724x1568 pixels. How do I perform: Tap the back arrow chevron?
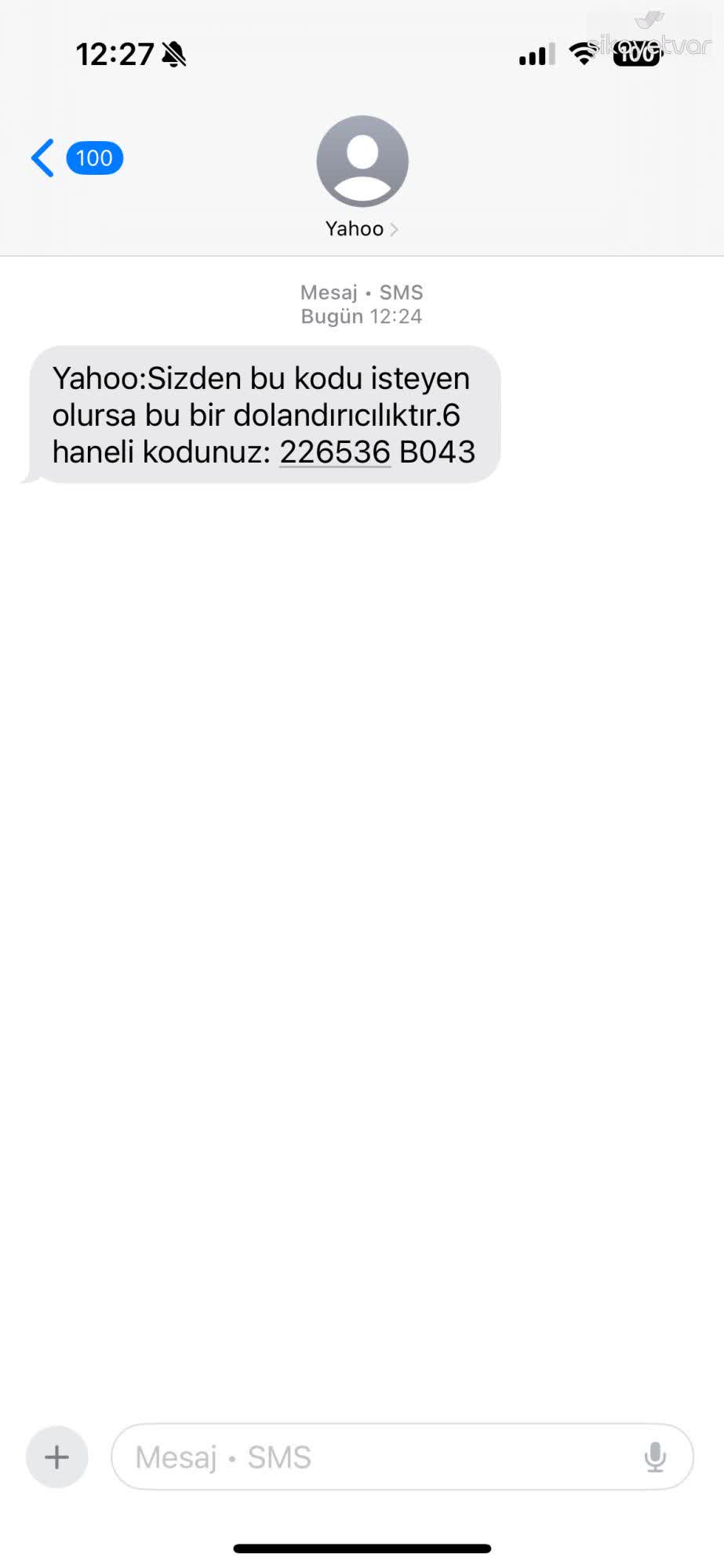click(x=41, y=157)
